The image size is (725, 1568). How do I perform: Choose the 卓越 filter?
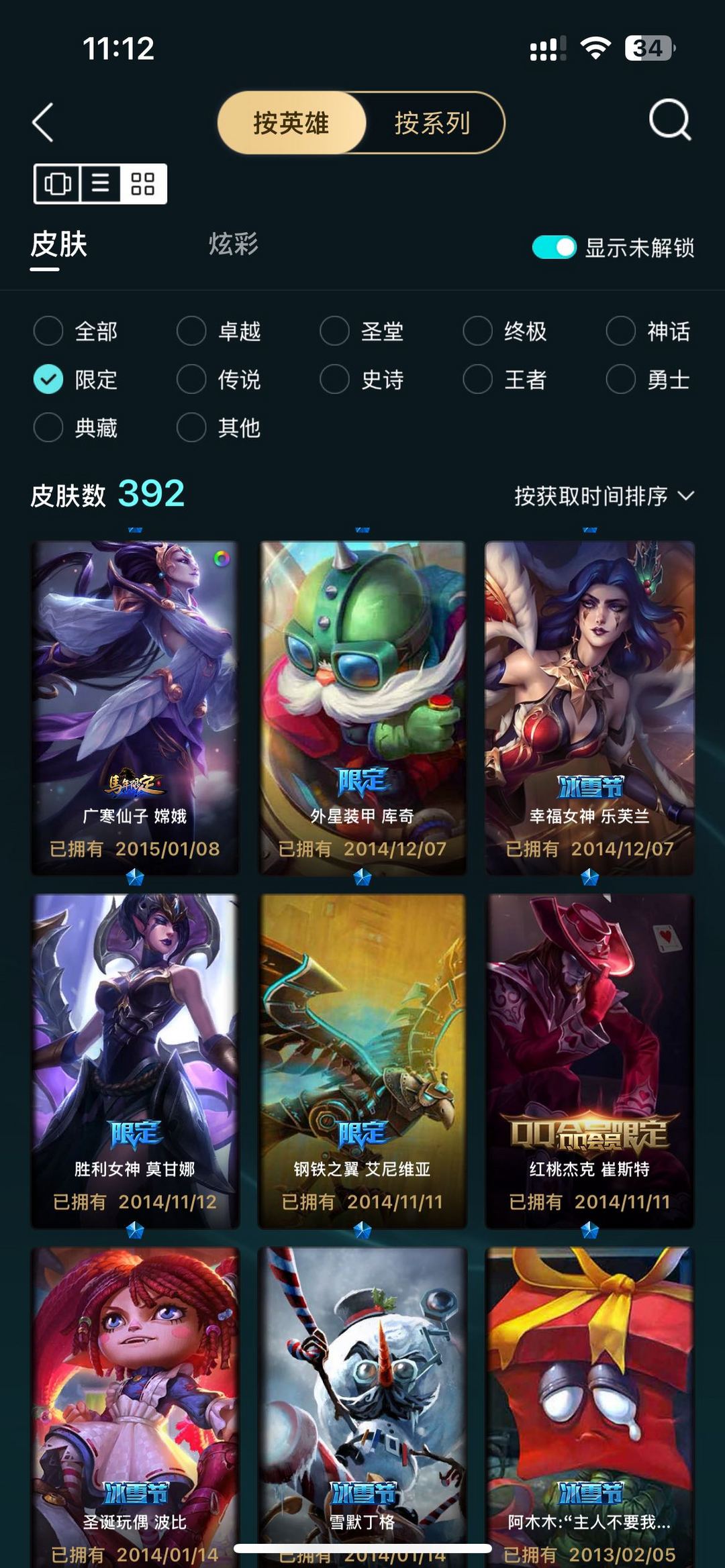[x=219, y=331]
